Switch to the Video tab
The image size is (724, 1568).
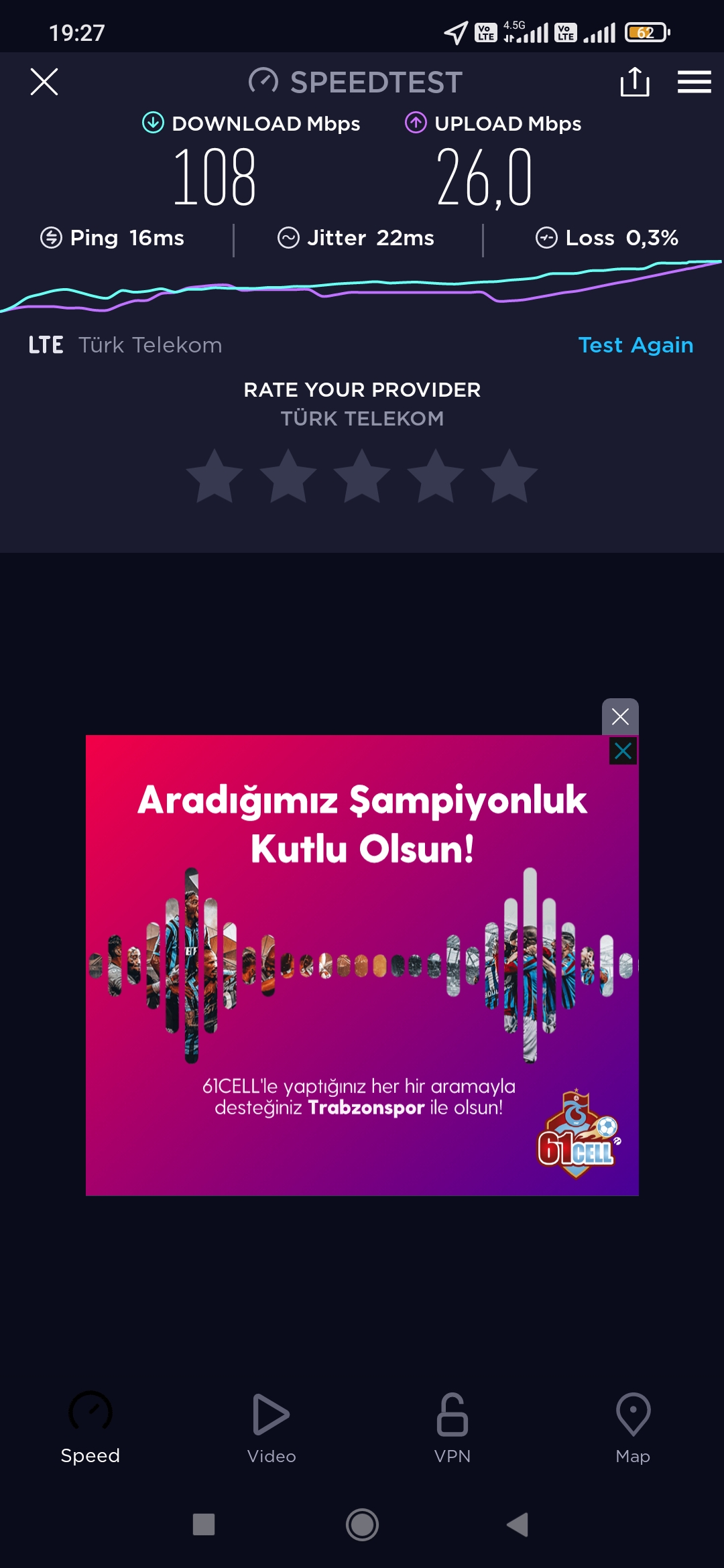tap(271, 1429)
